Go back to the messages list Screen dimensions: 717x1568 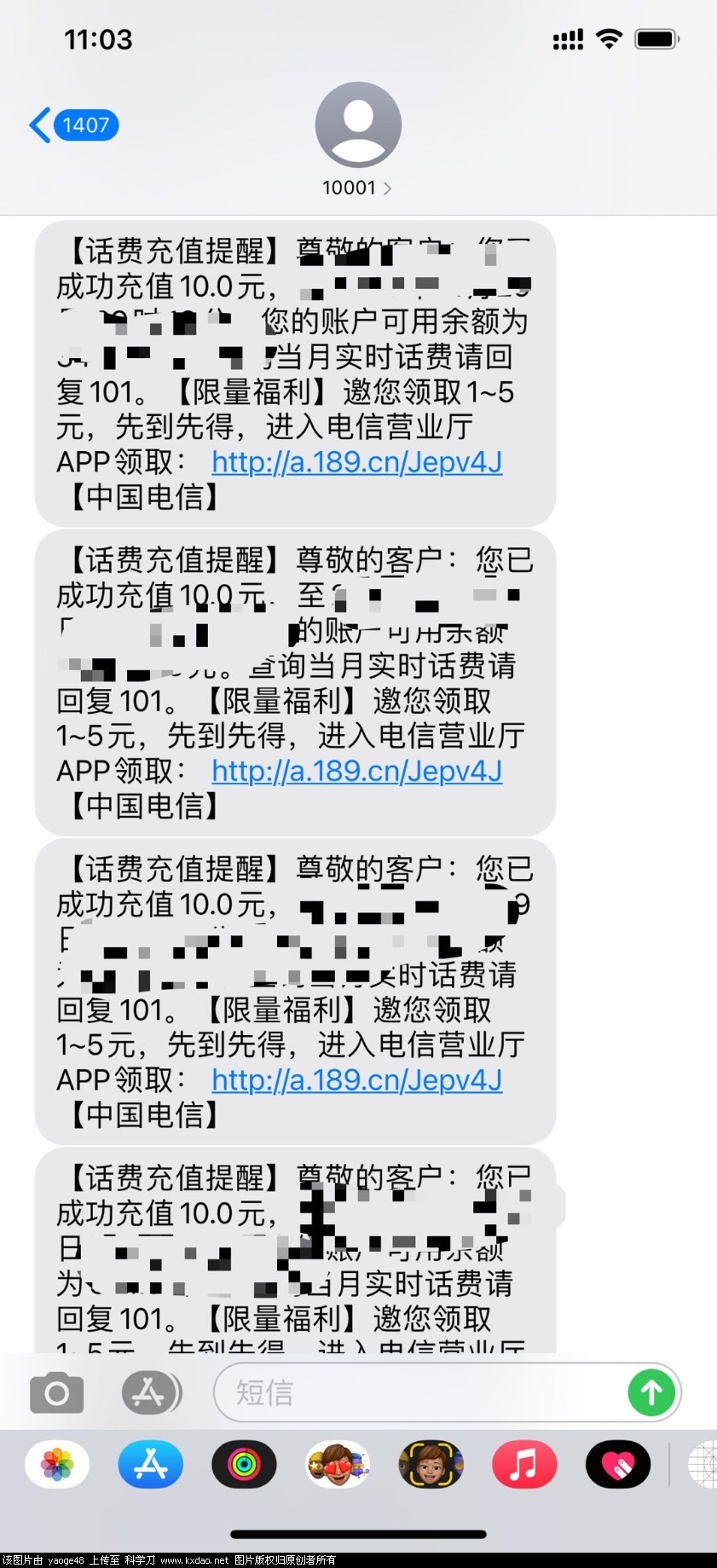(72, 125)
